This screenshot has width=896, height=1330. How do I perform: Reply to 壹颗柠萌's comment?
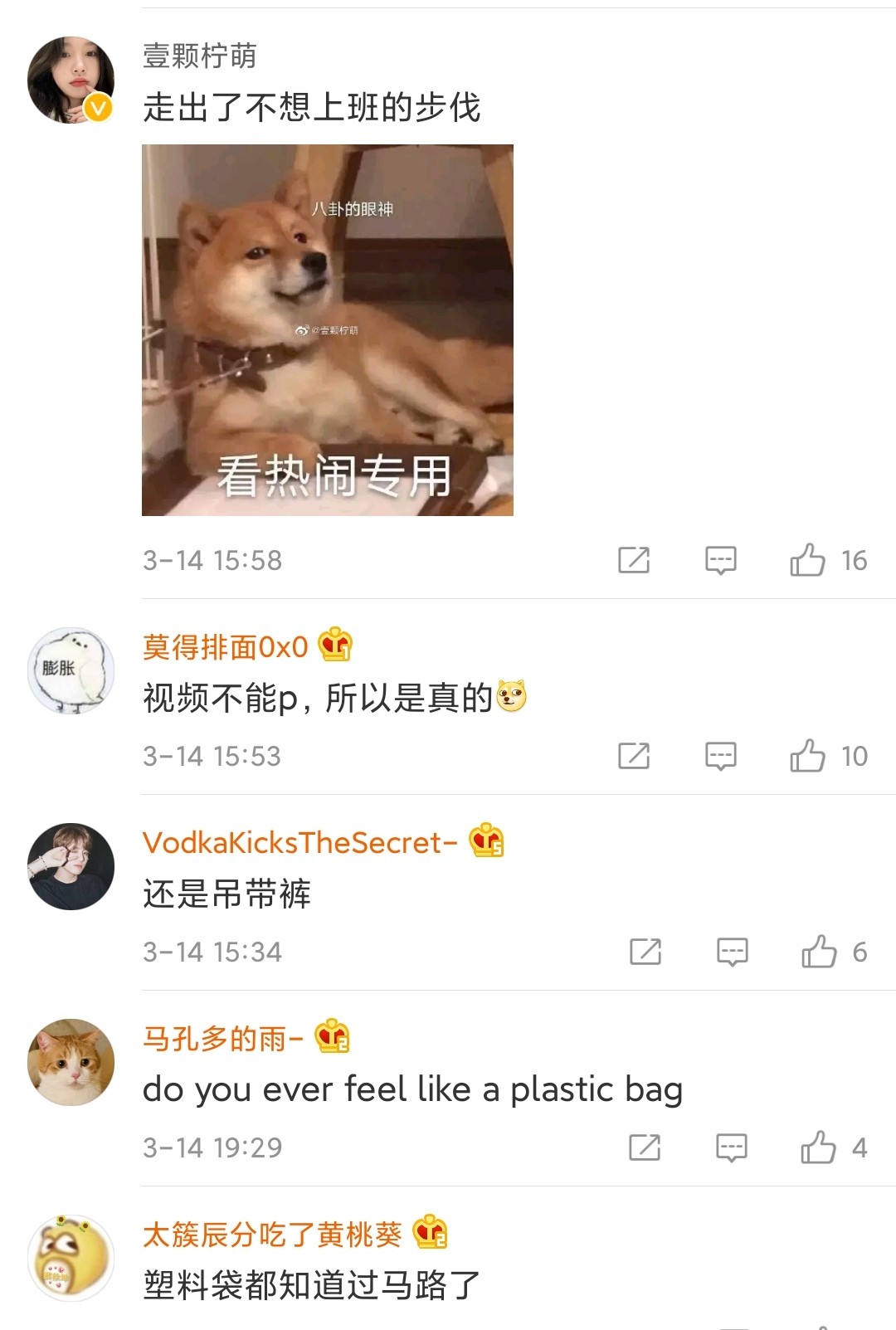pos(720,560)
